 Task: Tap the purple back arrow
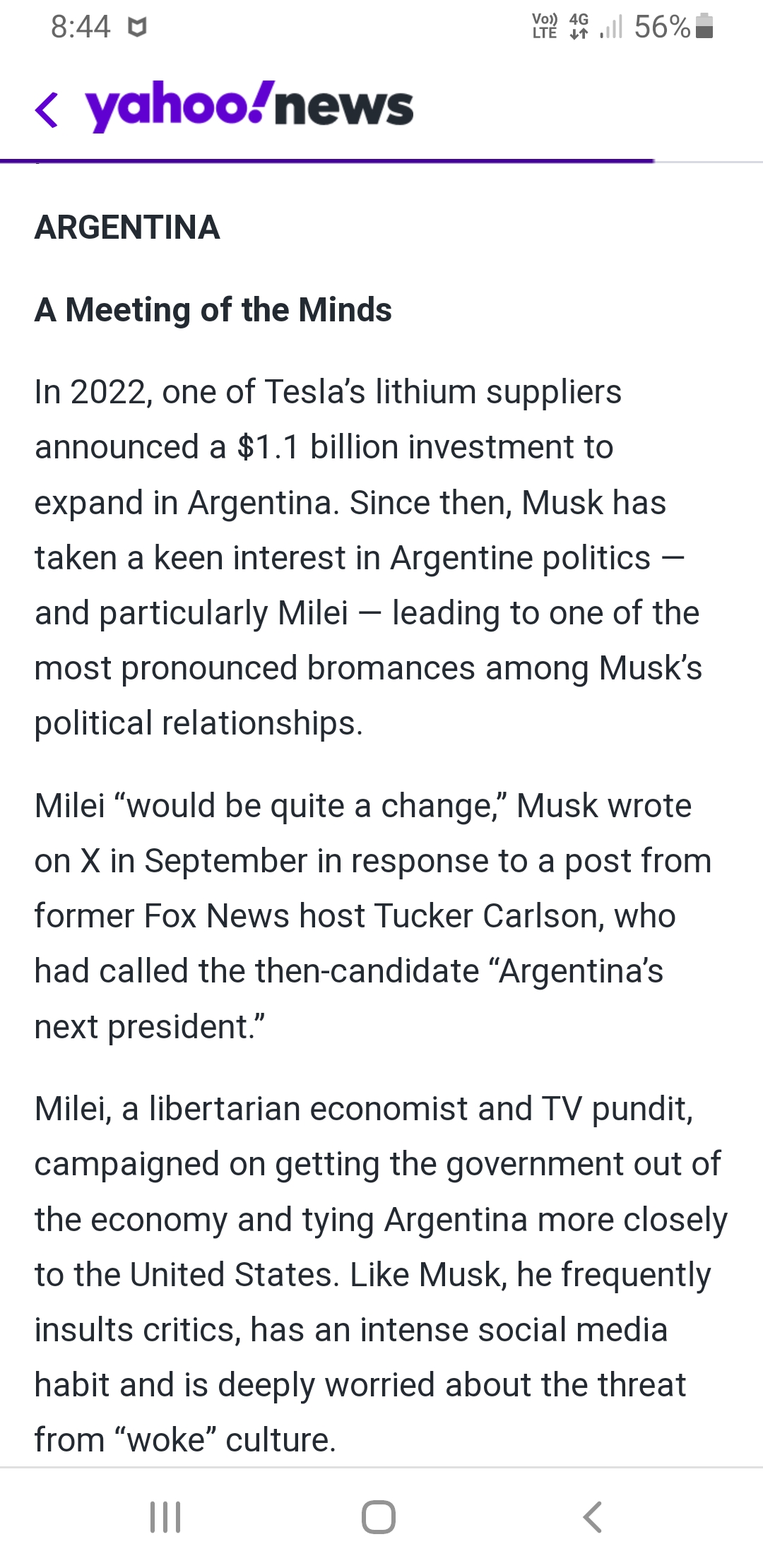(47, 110)
